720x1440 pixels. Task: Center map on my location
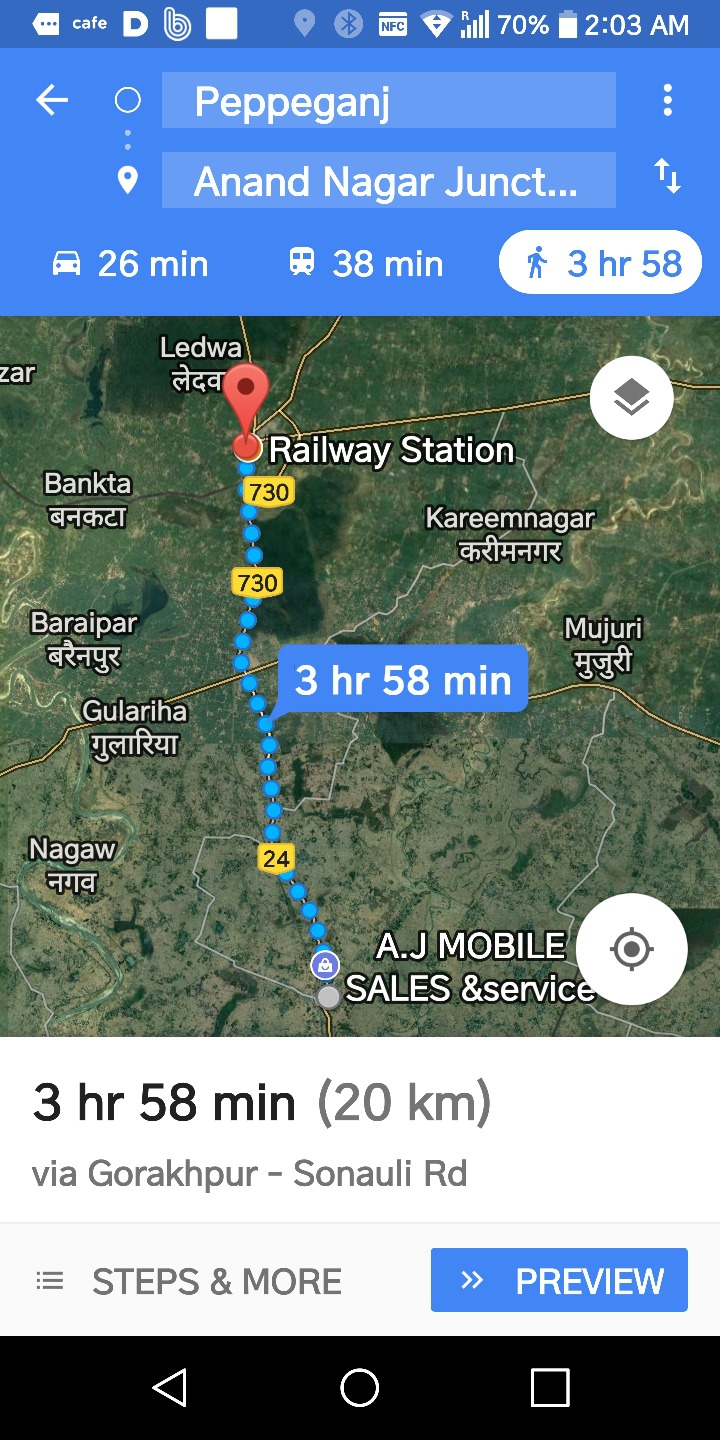coord(631,948)
